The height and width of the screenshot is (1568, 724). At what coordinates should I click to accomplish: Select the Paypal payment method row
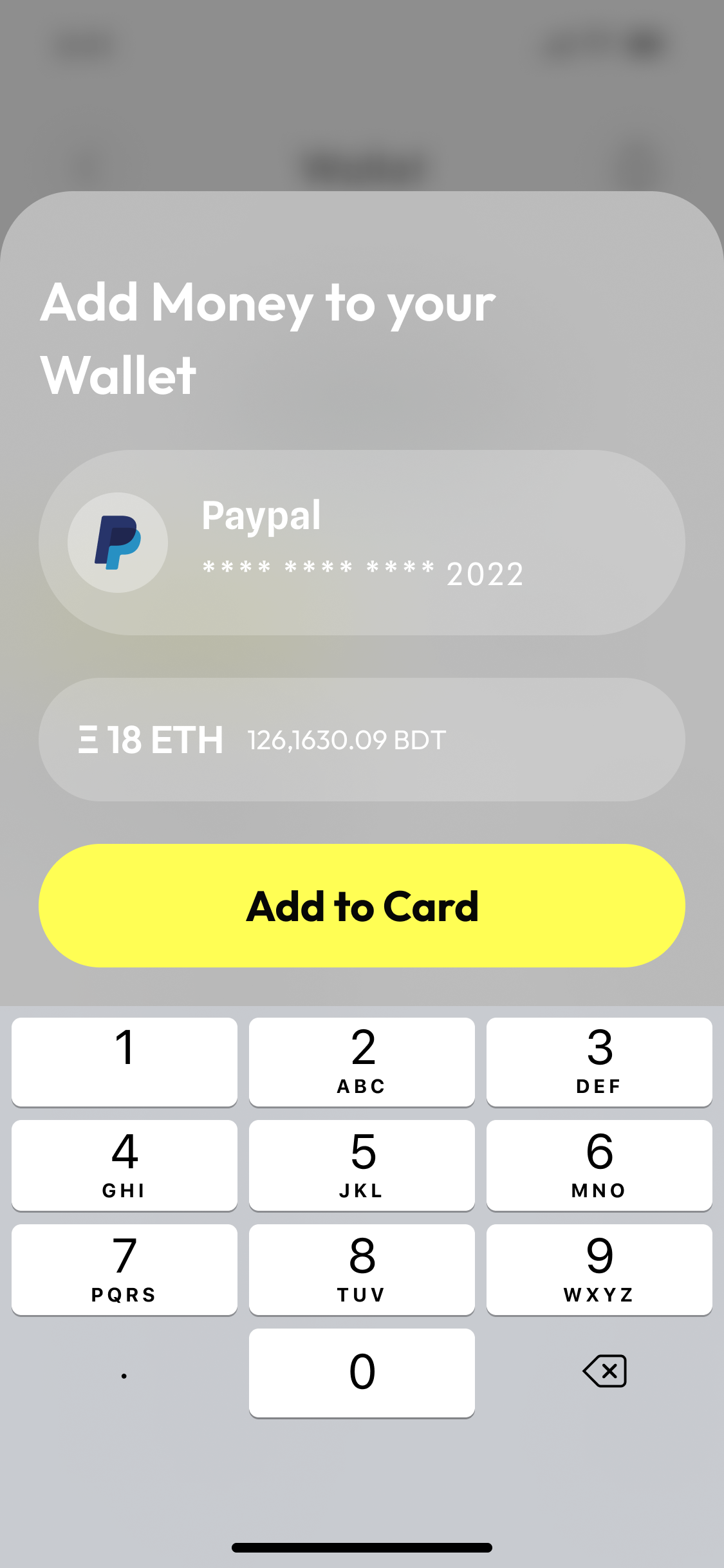(x=362, y=543)
